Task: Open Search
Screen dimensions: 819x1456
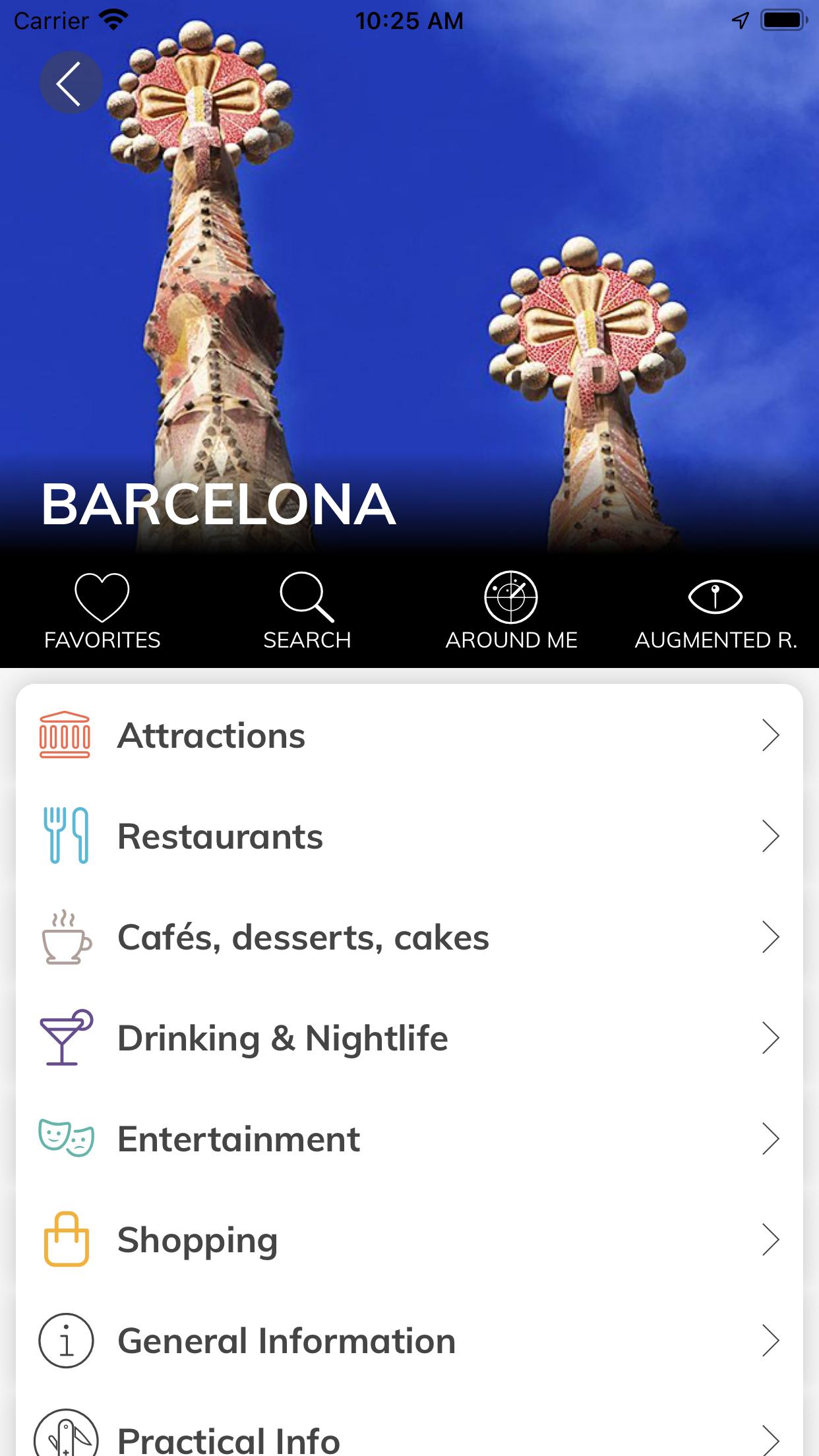Action: (x=307, y=611)
